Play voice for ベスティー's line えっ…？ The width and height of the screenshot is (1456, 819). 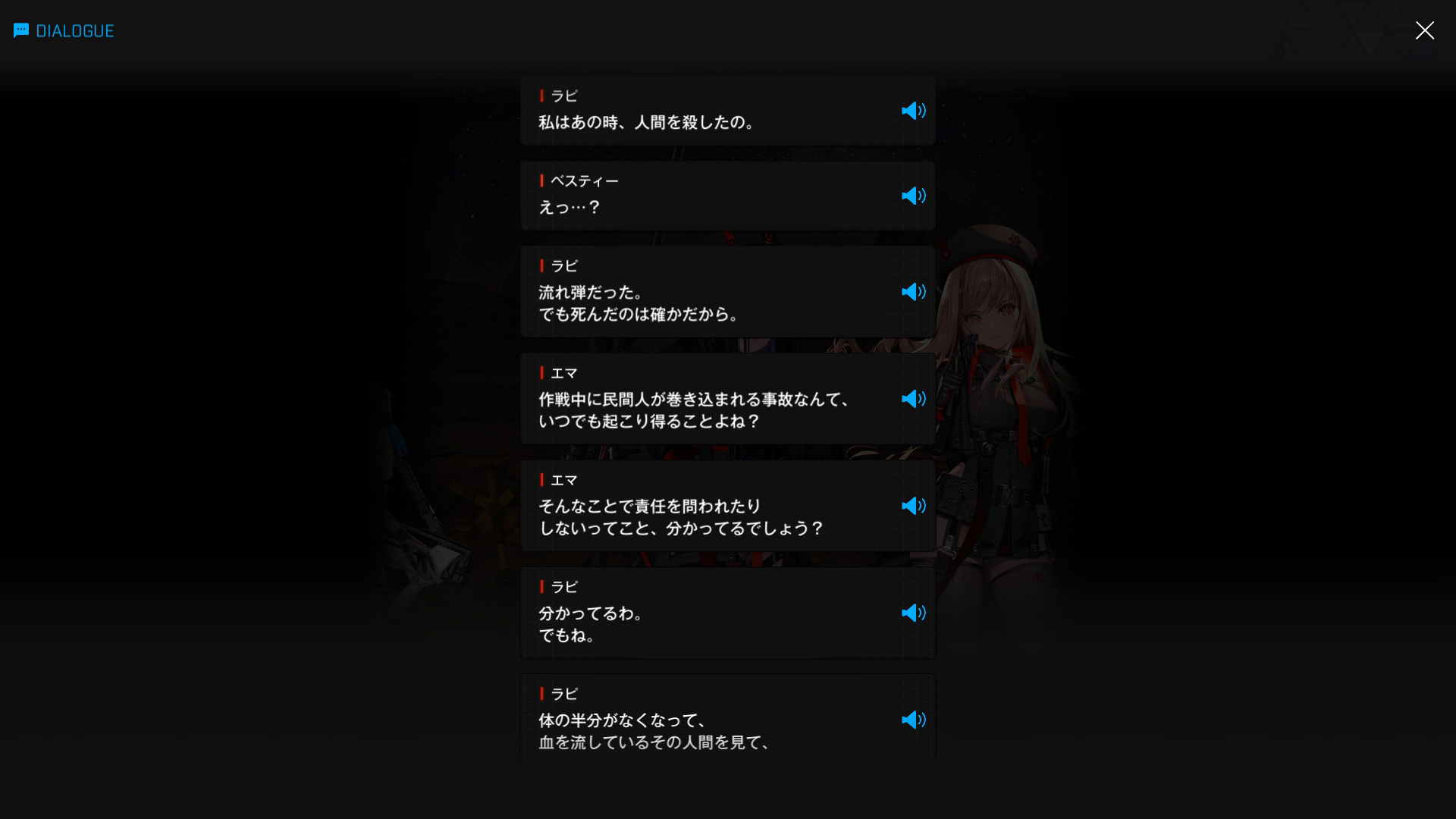tap(913, 196)
